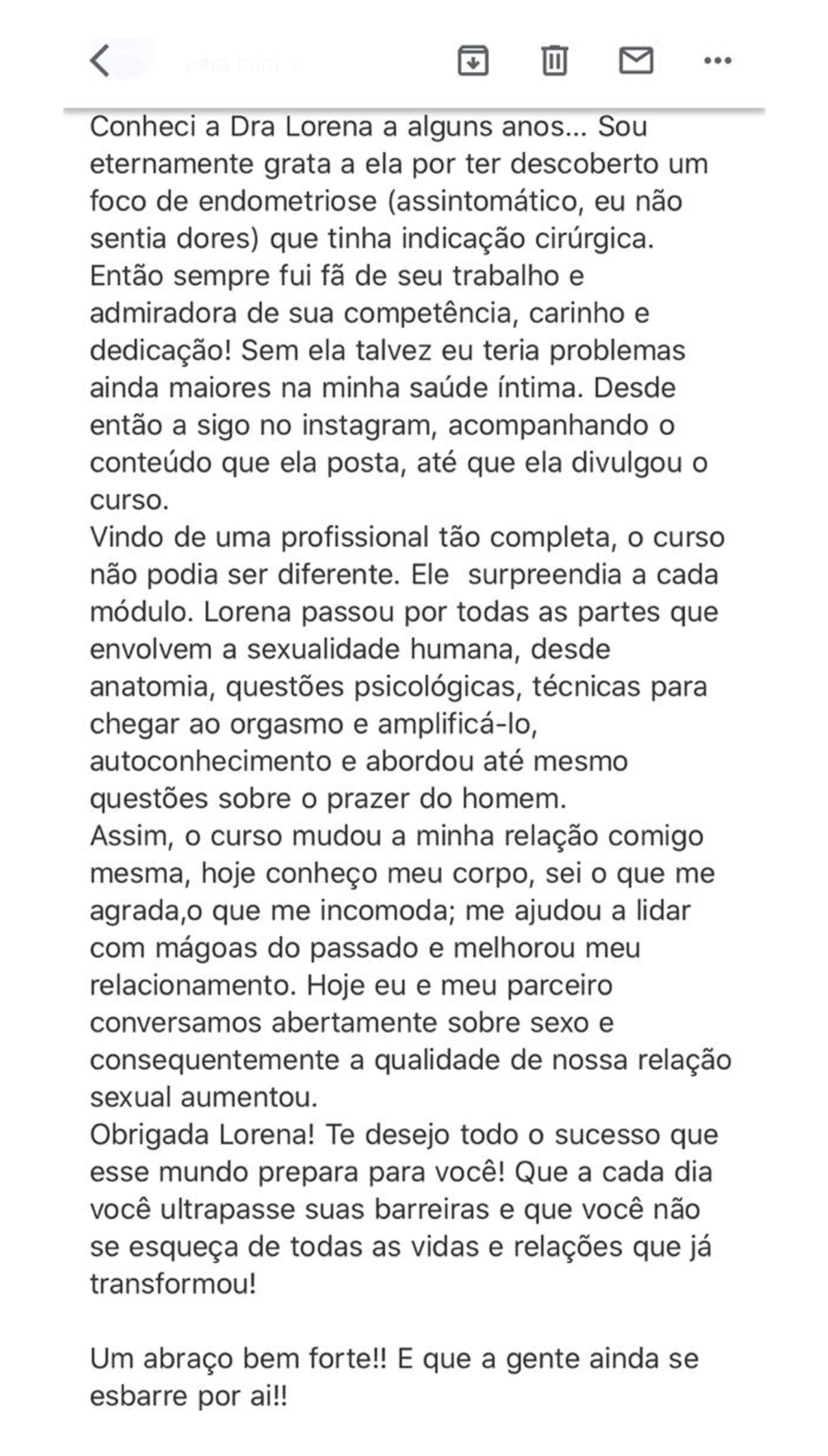This screenshot has width=828, height=1456.
Task: Delete this email with trash icon
Action: pyautogui.click(x=555, y=60)
